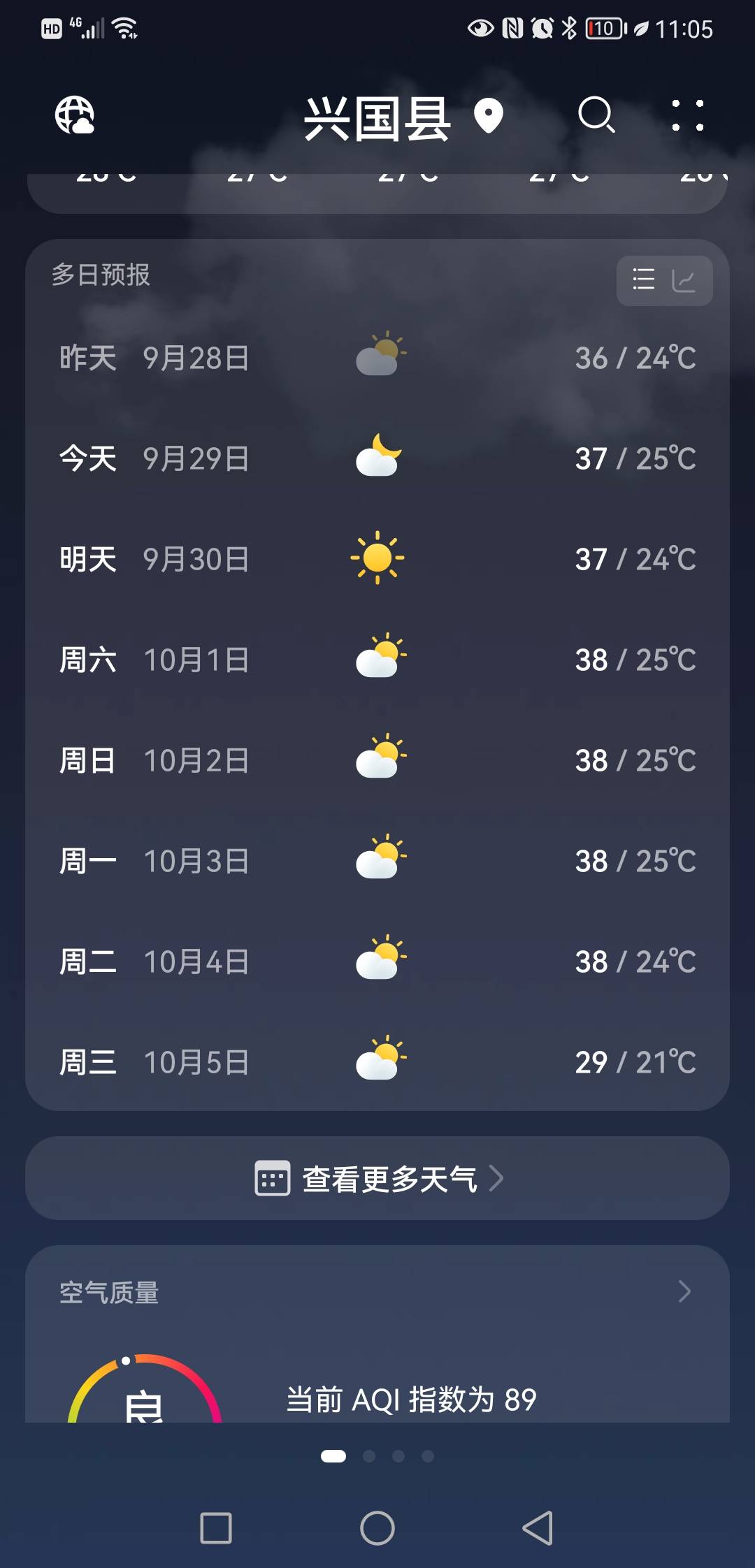Image resolution: width=755 pixels, height=1568 pixels.
Task: Select the 周三 10月5日 forecast
Action: pyautogui.click(x=377, y=1062)
